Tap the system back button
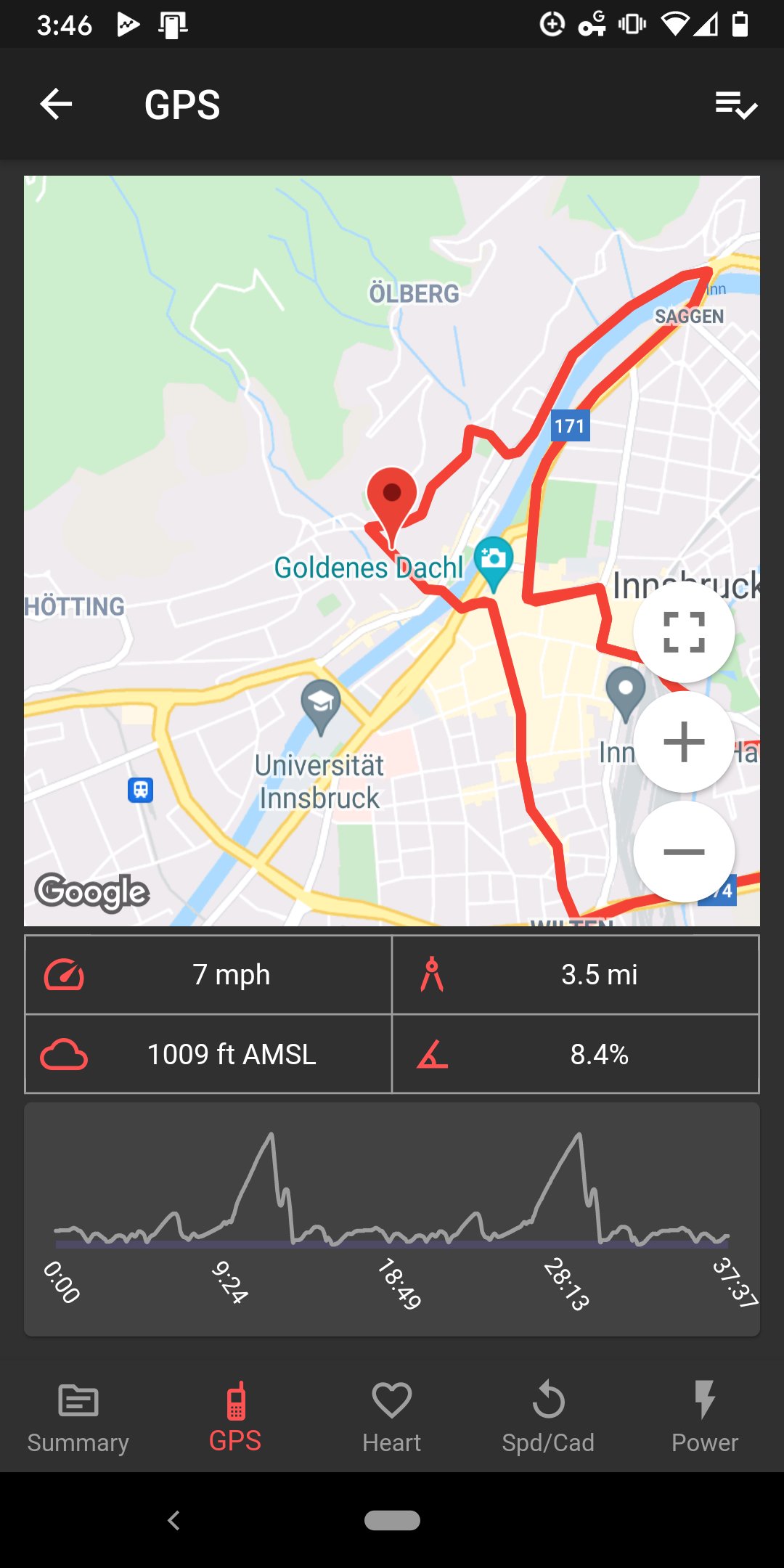 173,1520
